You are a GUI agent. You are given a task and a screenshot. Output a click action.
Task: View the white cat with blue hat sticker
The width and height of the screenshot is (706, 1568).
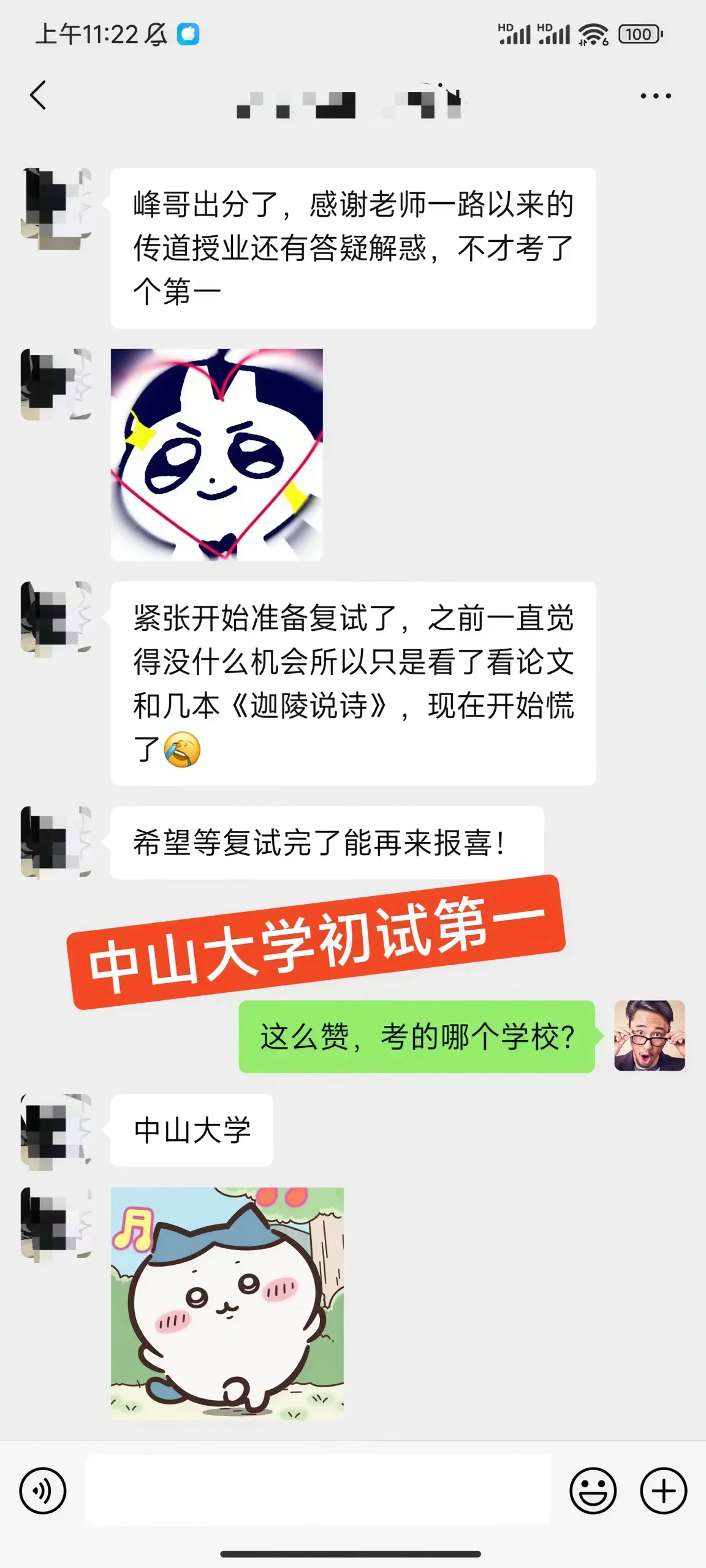(x=227, y=1303)
